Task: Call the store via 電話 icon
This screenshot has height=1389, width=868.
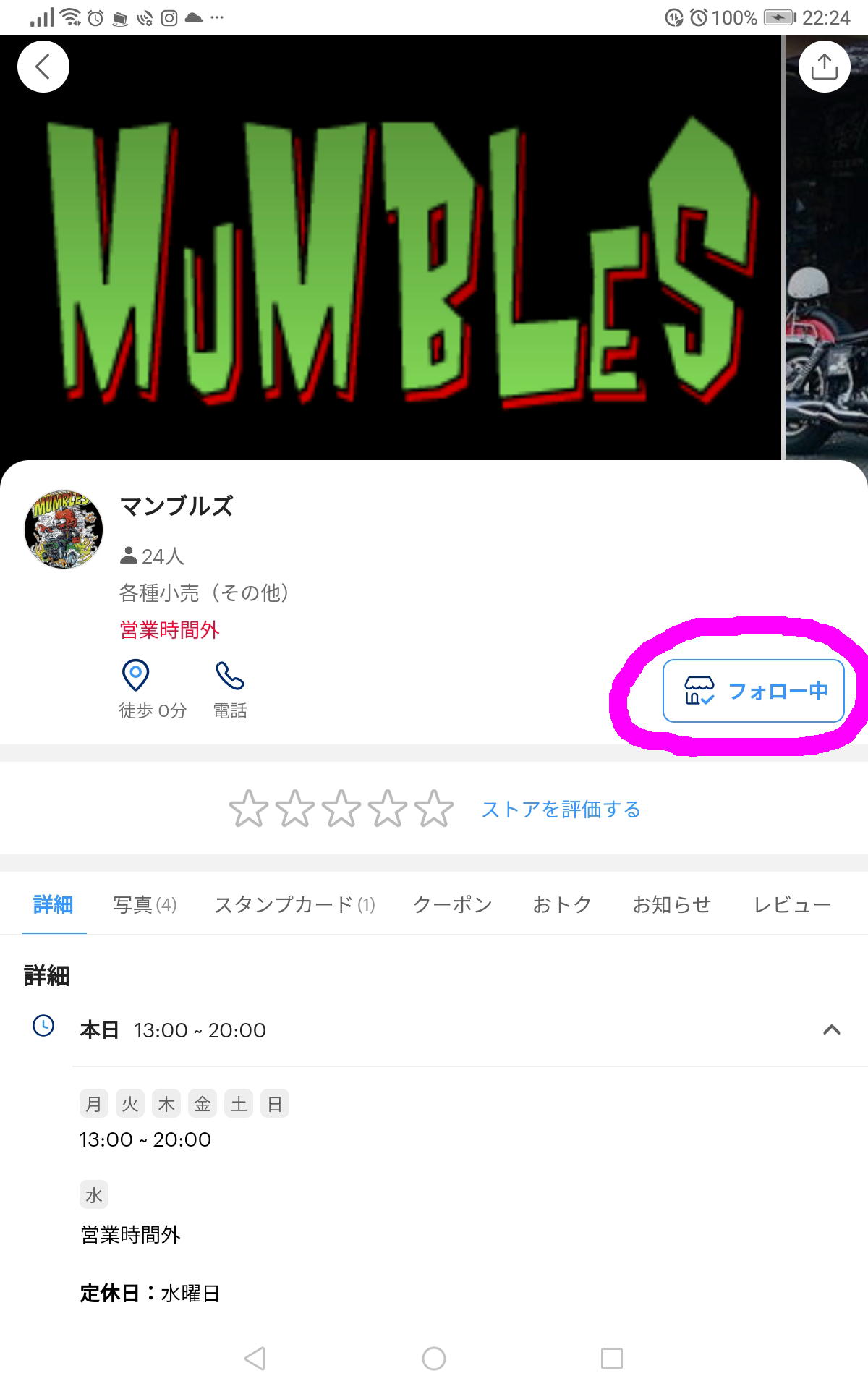Action: click(230, 676)
